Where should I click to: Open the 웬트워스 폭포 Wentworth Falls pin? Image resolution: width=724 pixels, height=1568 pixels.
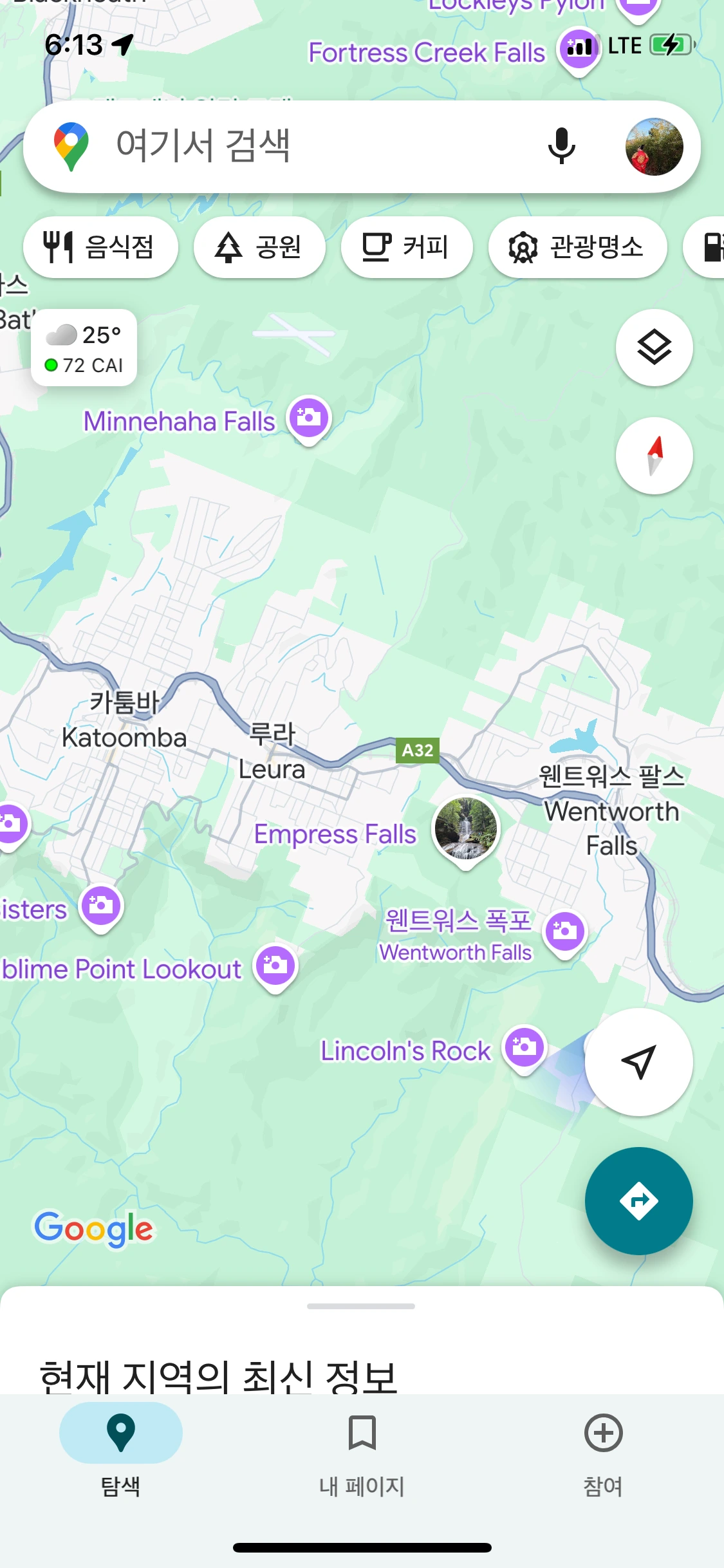(x=565, y=931)
